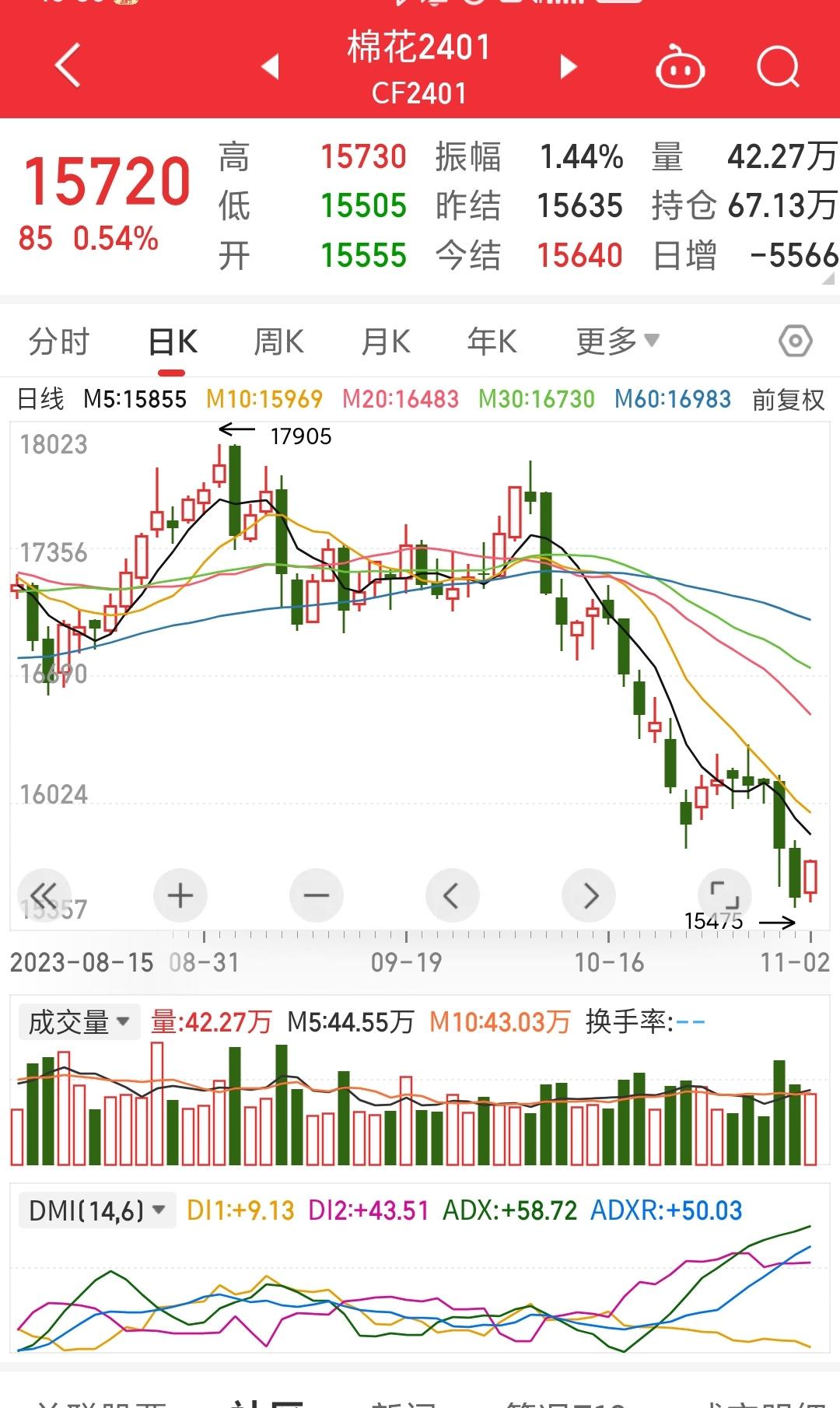The height and width of the screenshot is (1408, 840).
Task: Zoom in on the candlestick chart
Action: [180, 895]
